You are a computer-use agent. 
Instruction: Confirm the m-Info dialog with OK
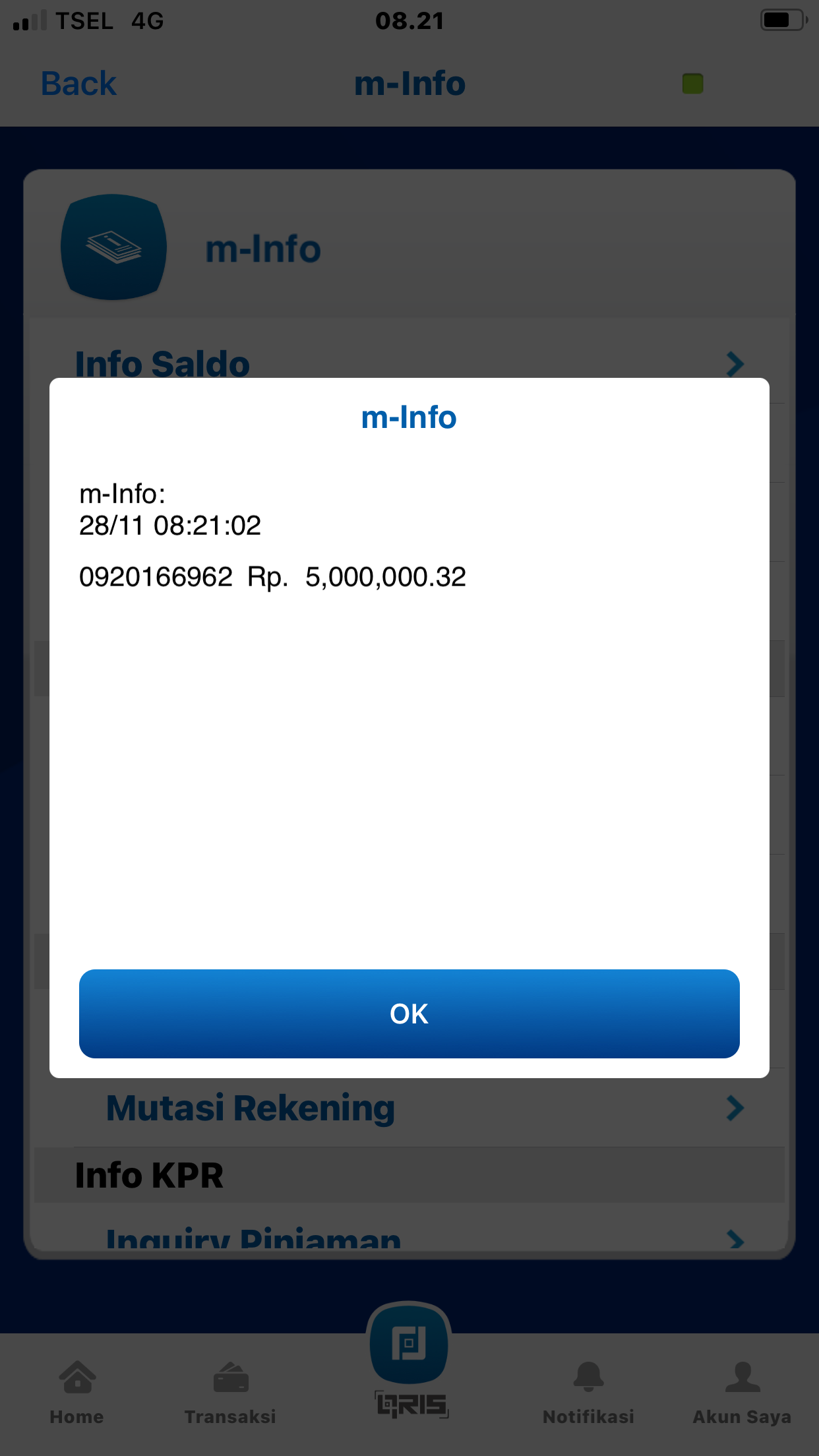pos(409,1014)
